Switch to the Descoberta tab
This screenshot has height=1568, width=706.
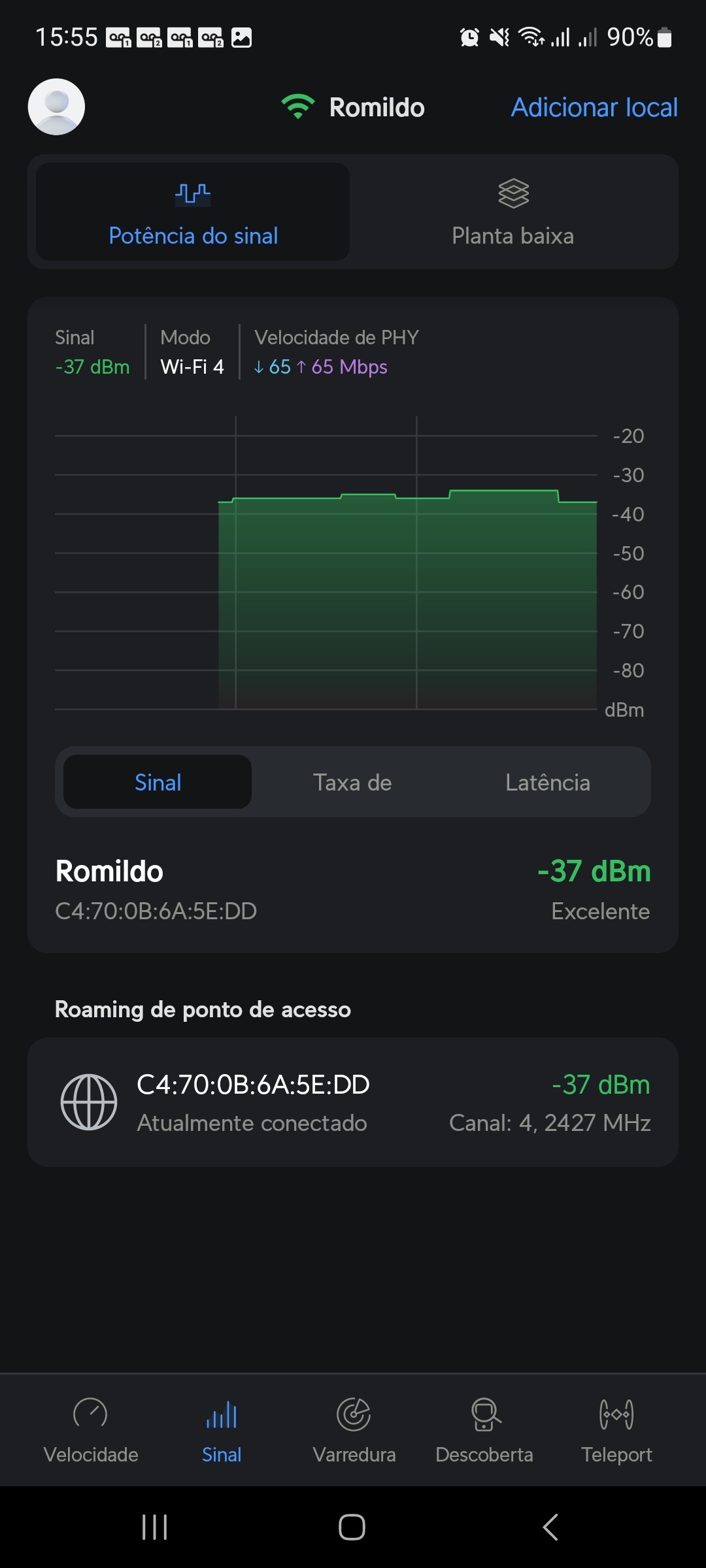[484, 1429]
